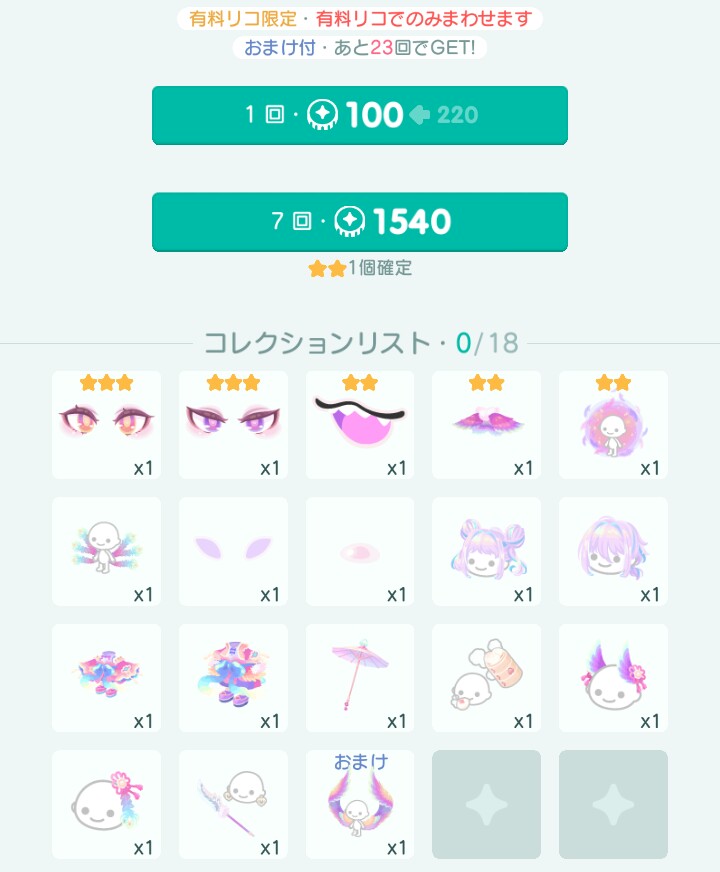View the two-star pink wings item
Screen dimensions: 720x872
[x=486, y=425]
